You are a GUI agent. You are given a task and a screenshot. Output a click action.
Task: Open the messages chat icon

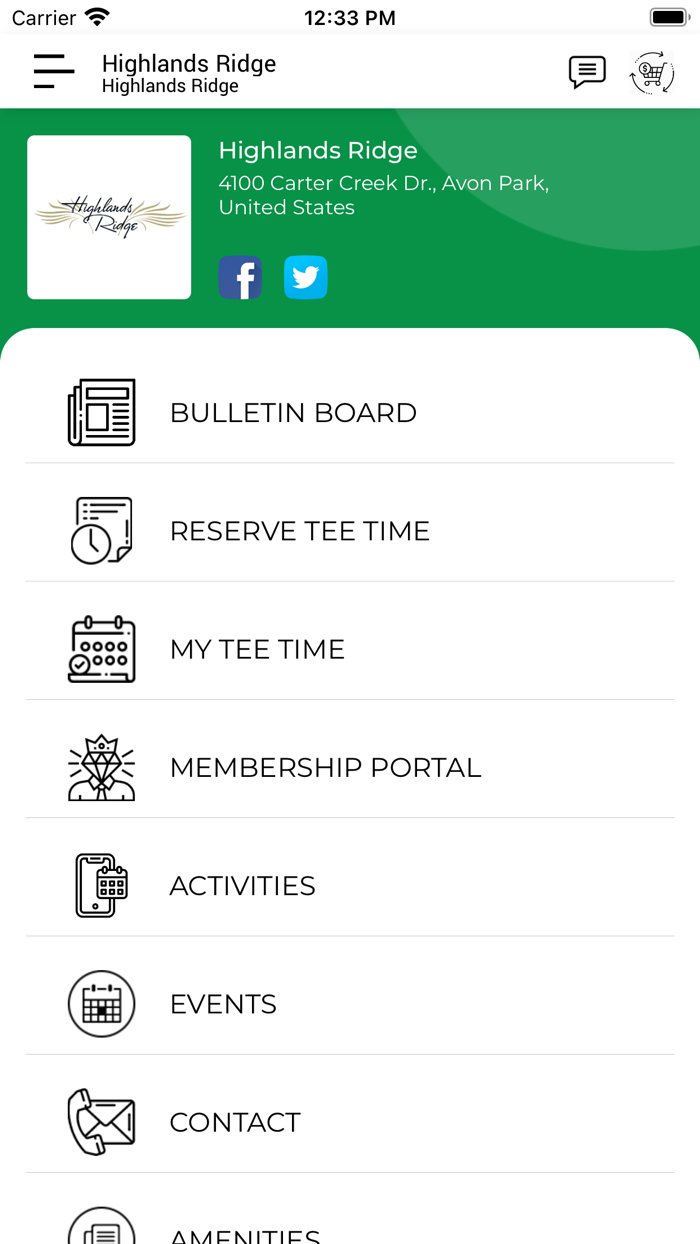587,72
